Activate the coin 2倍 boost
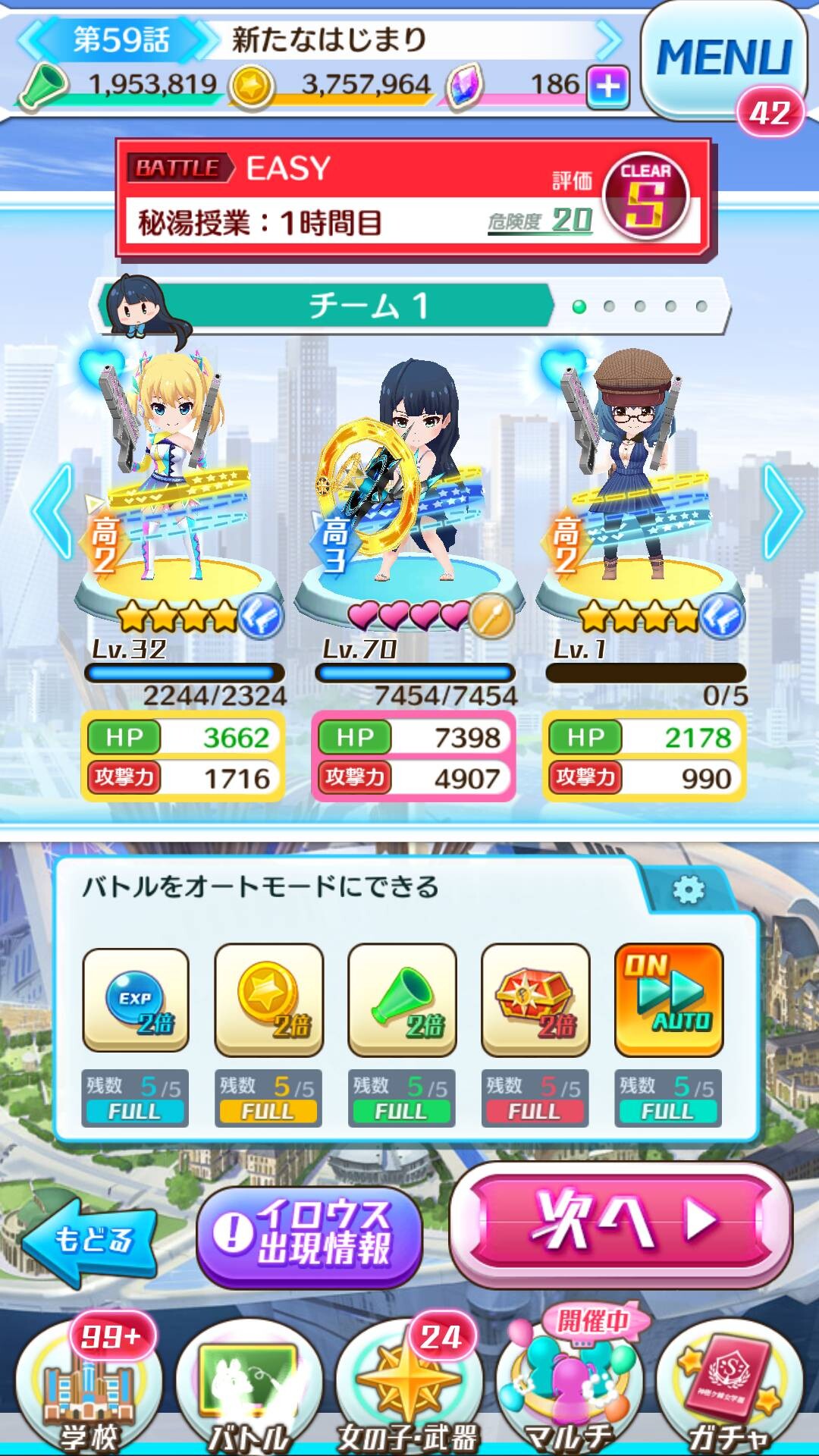The width and height of the screenshot is (819, 1456). (269, 1000)
